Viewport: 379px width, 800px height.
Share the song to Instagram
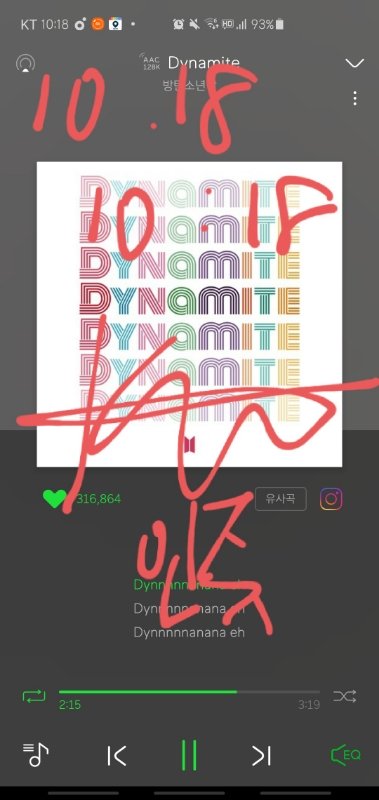(331, 499)
